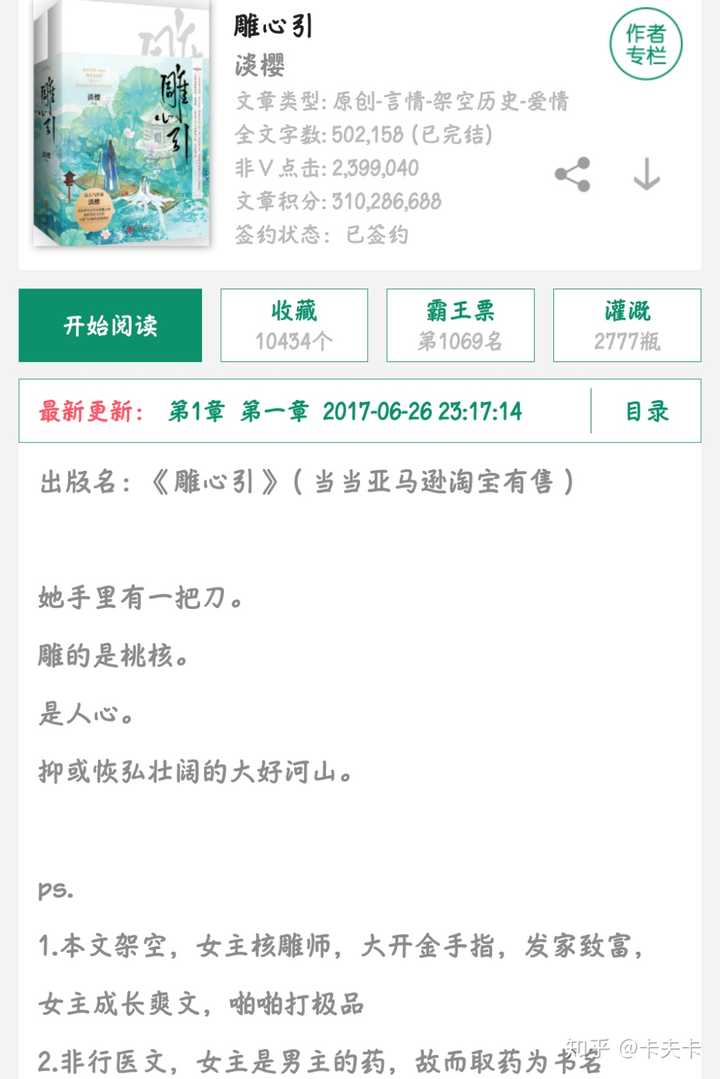Add the novel to 收藏 favorites
Screen dimensions: 720x1079
(294, 326)
